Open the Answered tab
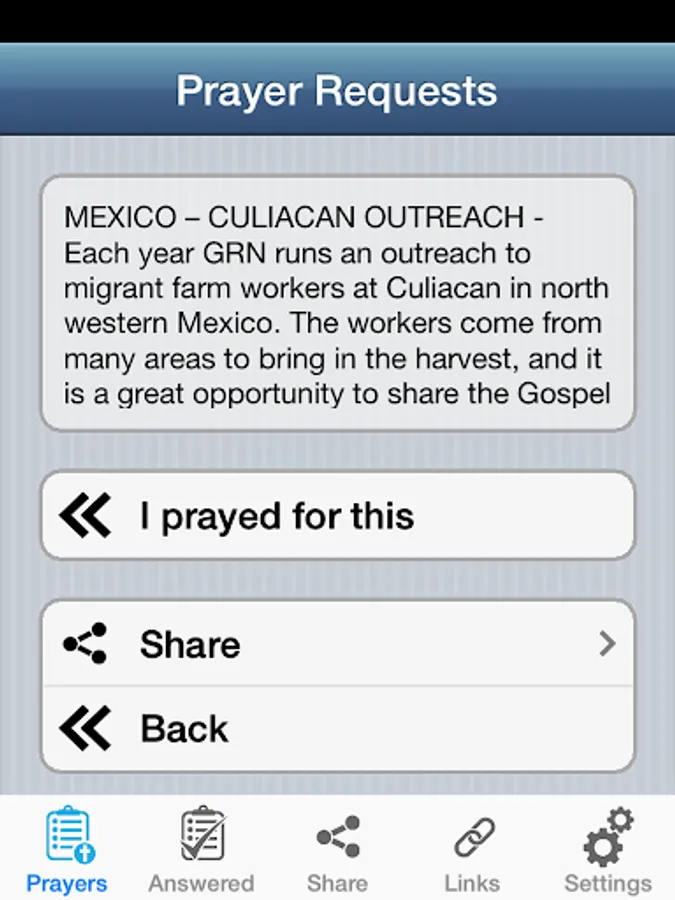This screenshot has width=675, height=900. pos(201,850)
